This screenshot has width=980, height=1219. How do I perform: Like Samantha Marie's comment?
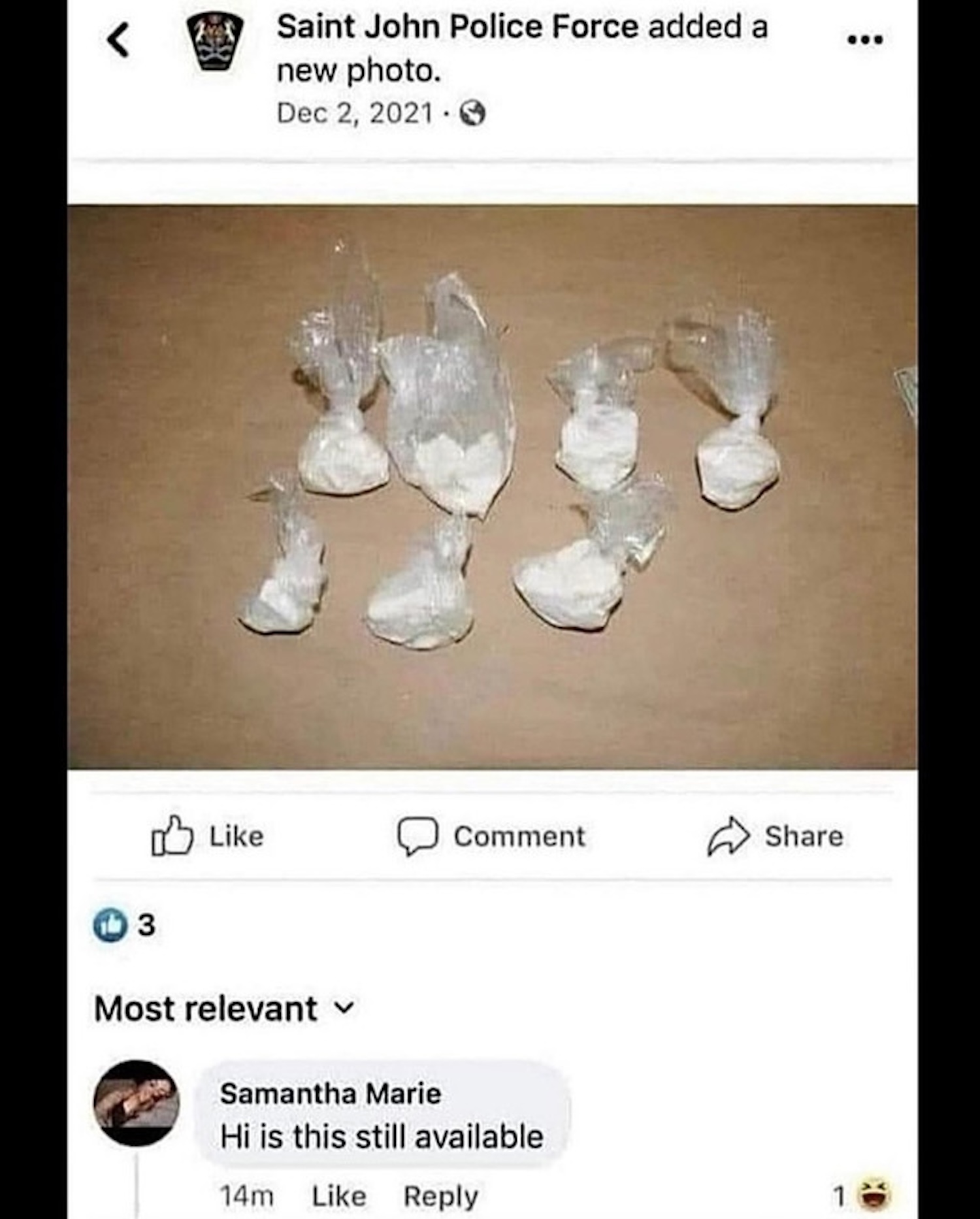(338, 1196)
